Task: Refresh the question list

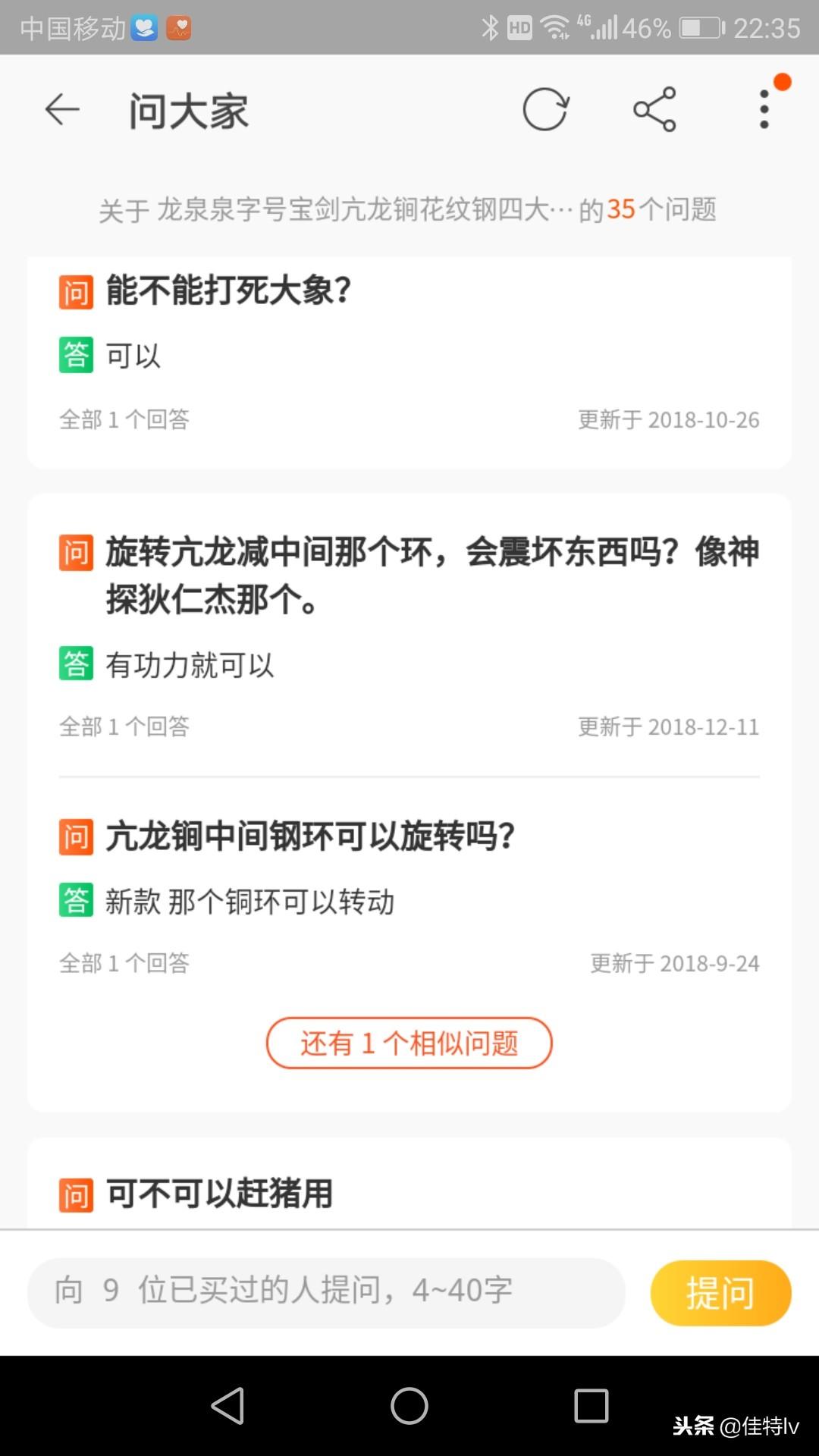Action: 545,108
